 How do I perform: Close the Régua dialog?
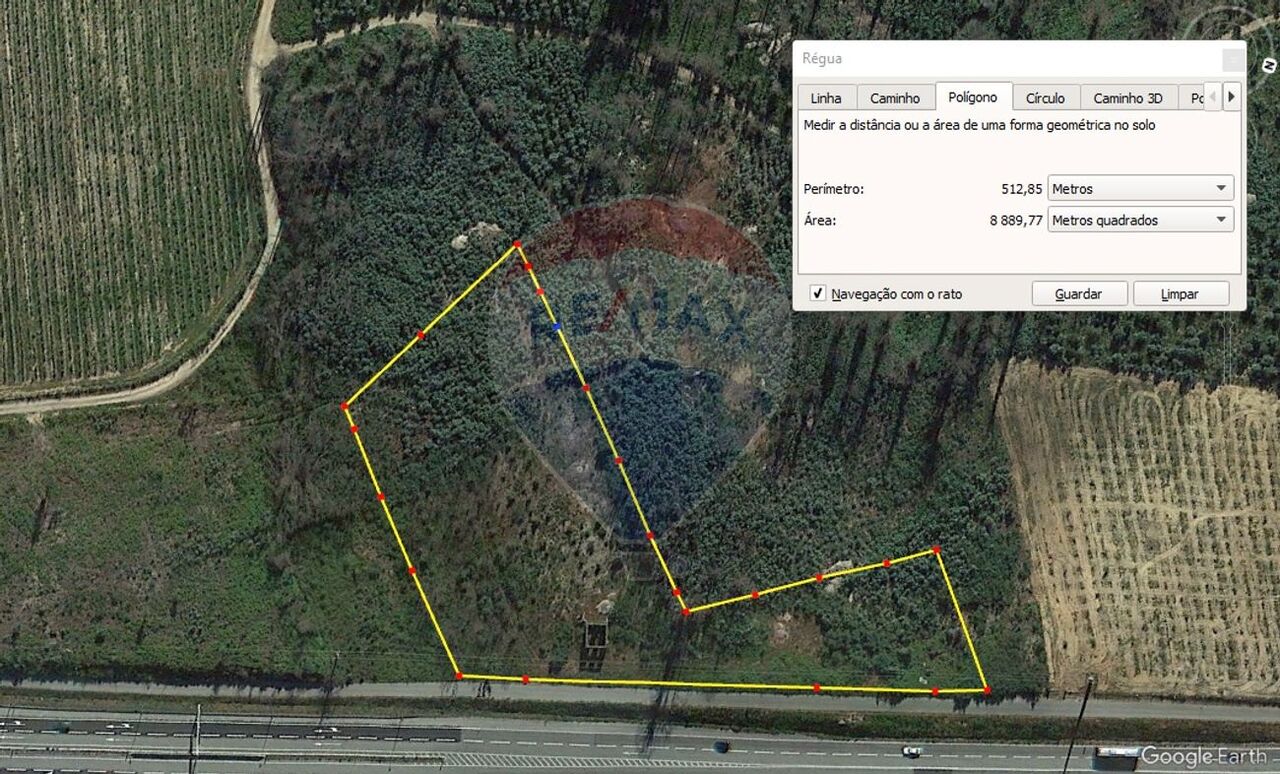[x=1233, y=59]
